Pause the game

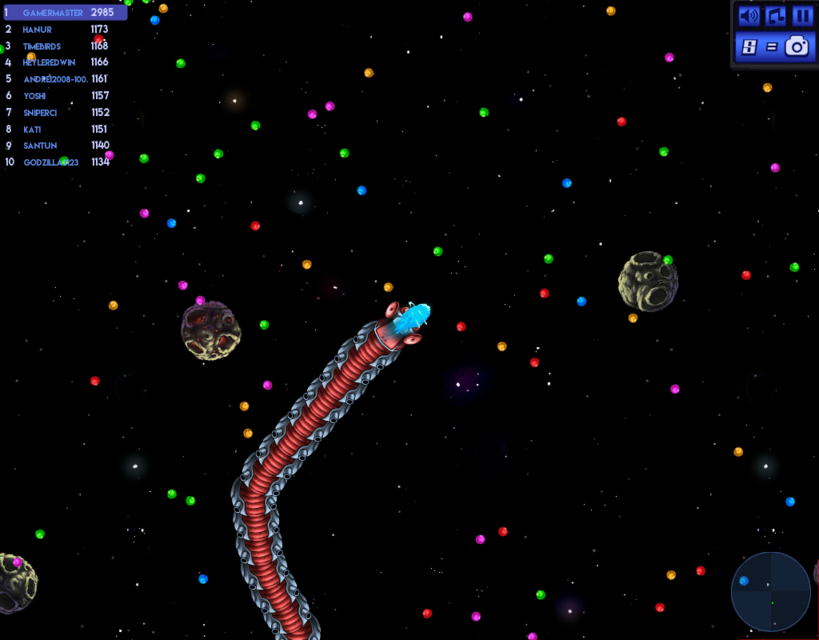(802, 16)
